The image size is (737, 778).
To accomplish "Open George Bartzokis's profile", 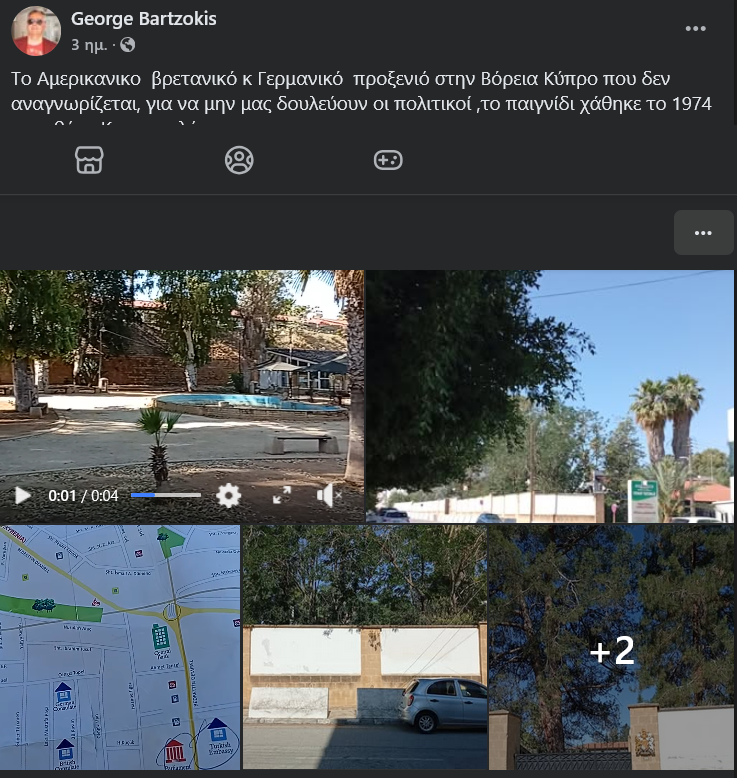I will [144, 19].
